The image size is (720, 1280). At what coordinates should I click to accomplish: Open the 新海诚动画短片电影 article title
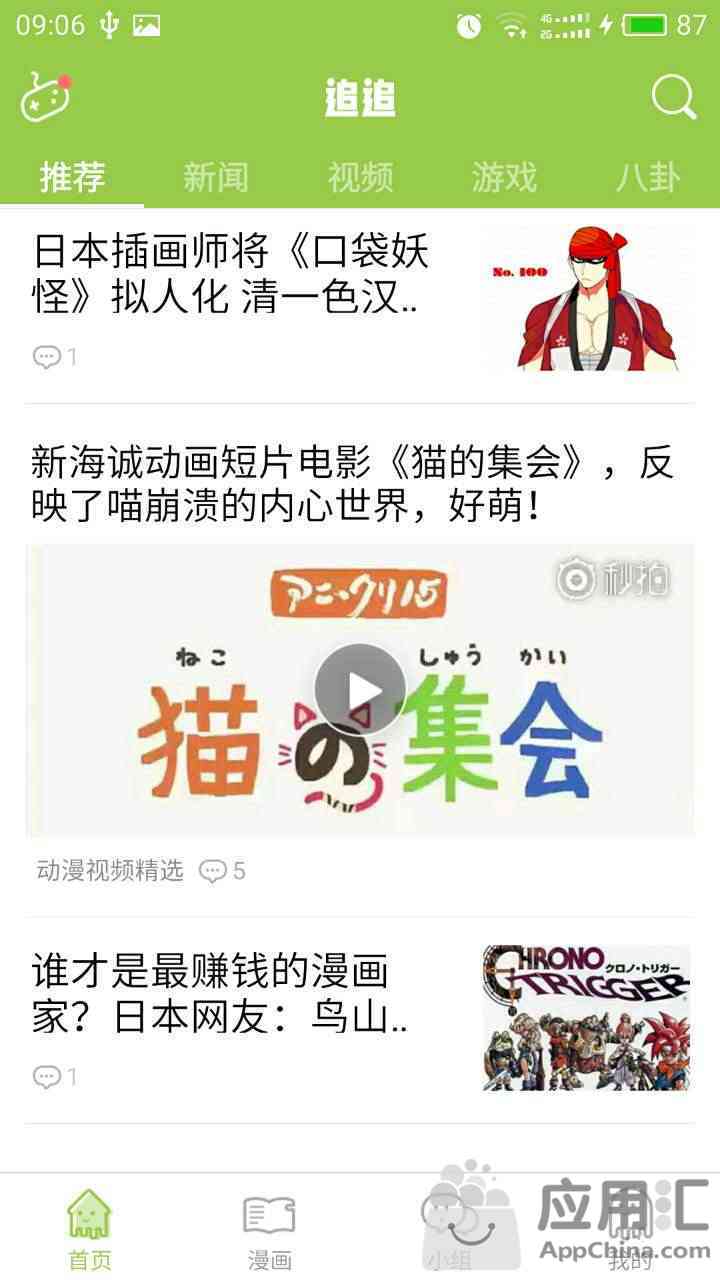pos(352,484)
